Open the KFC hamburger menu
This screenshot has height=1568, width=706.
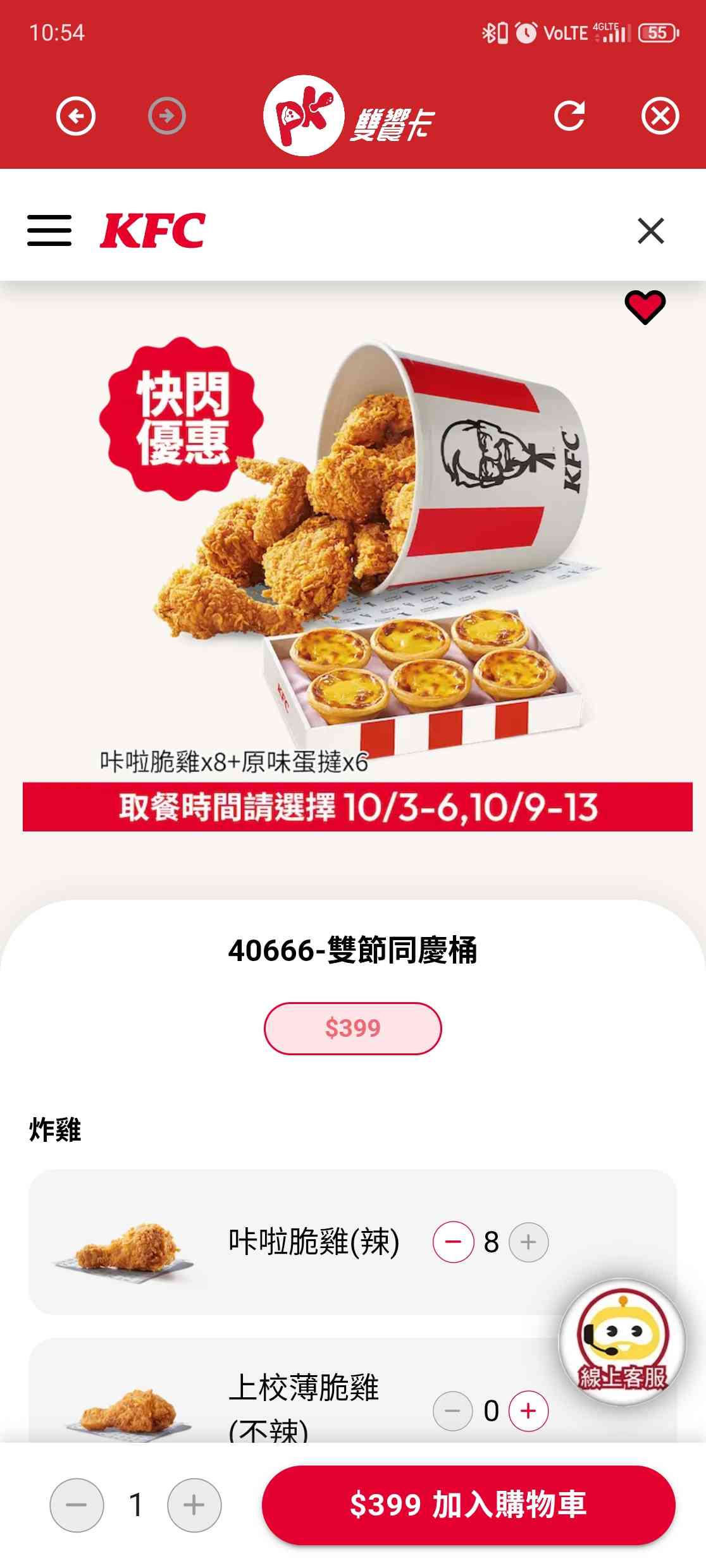point(49,230)
